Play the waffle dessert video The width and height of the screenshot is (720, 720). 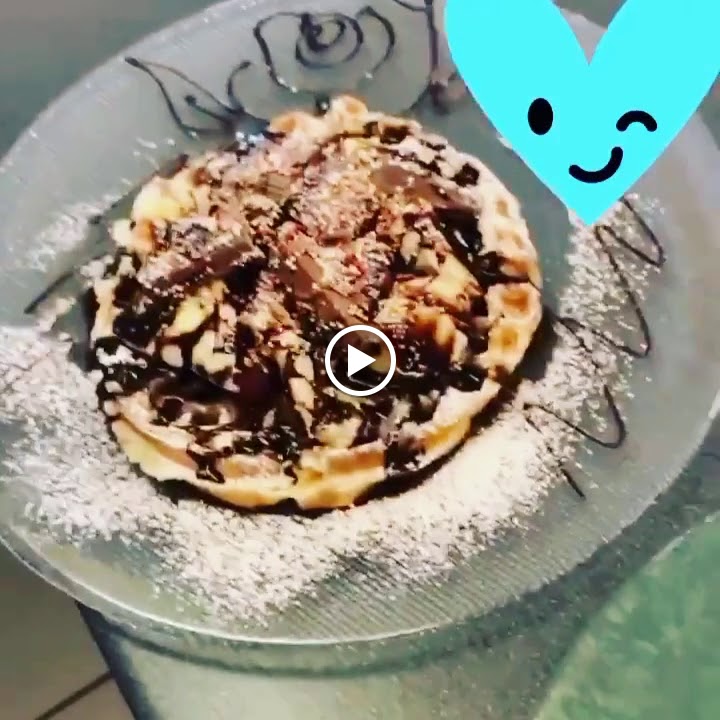360,360
